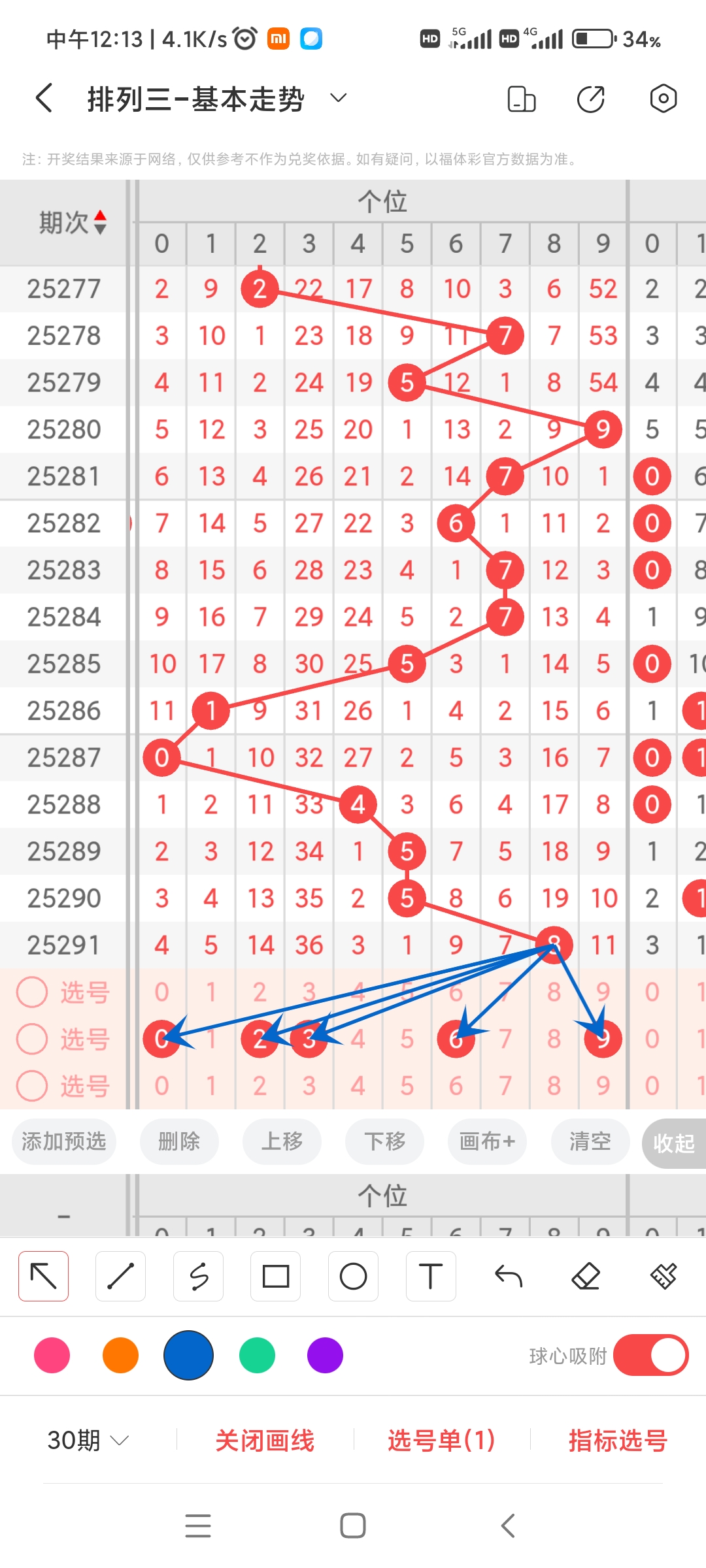Expand the 排列三-基本走势 chart type dropdown

(338, 99)
